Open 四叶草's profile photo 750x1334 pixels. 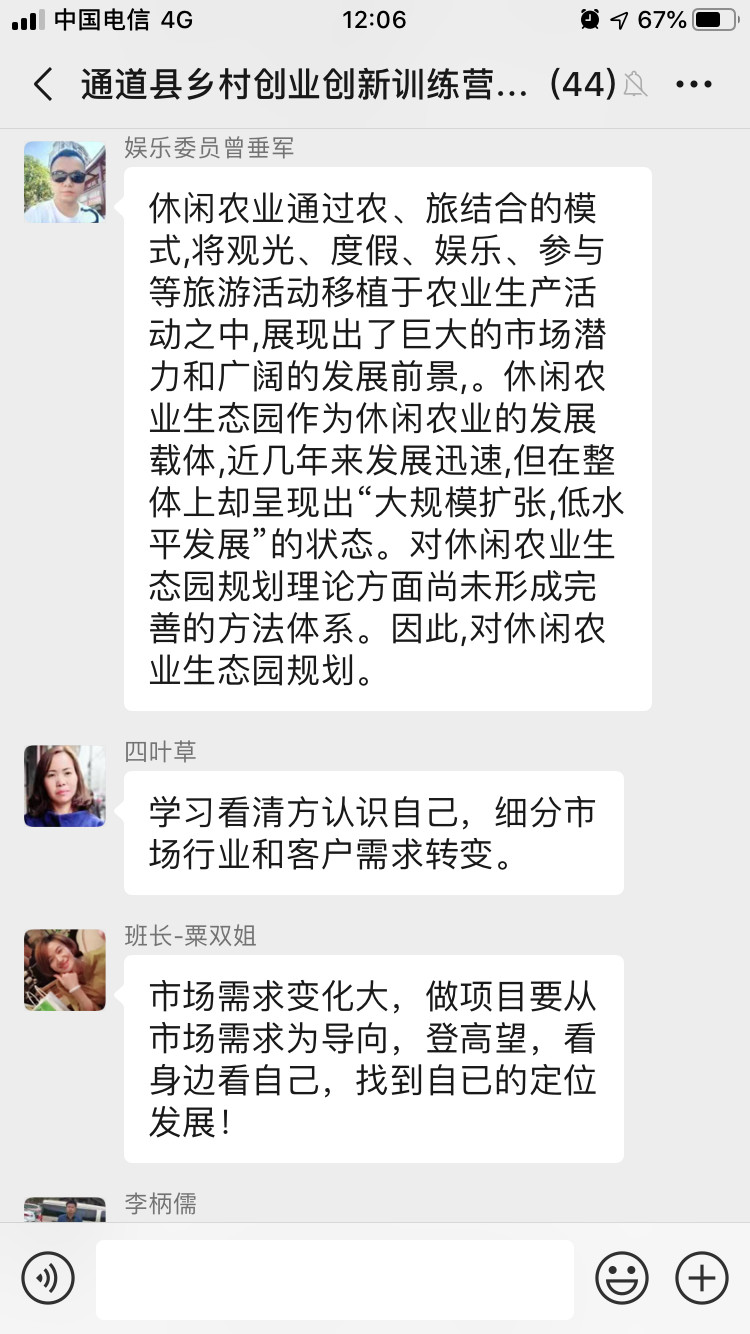[64, 786]
